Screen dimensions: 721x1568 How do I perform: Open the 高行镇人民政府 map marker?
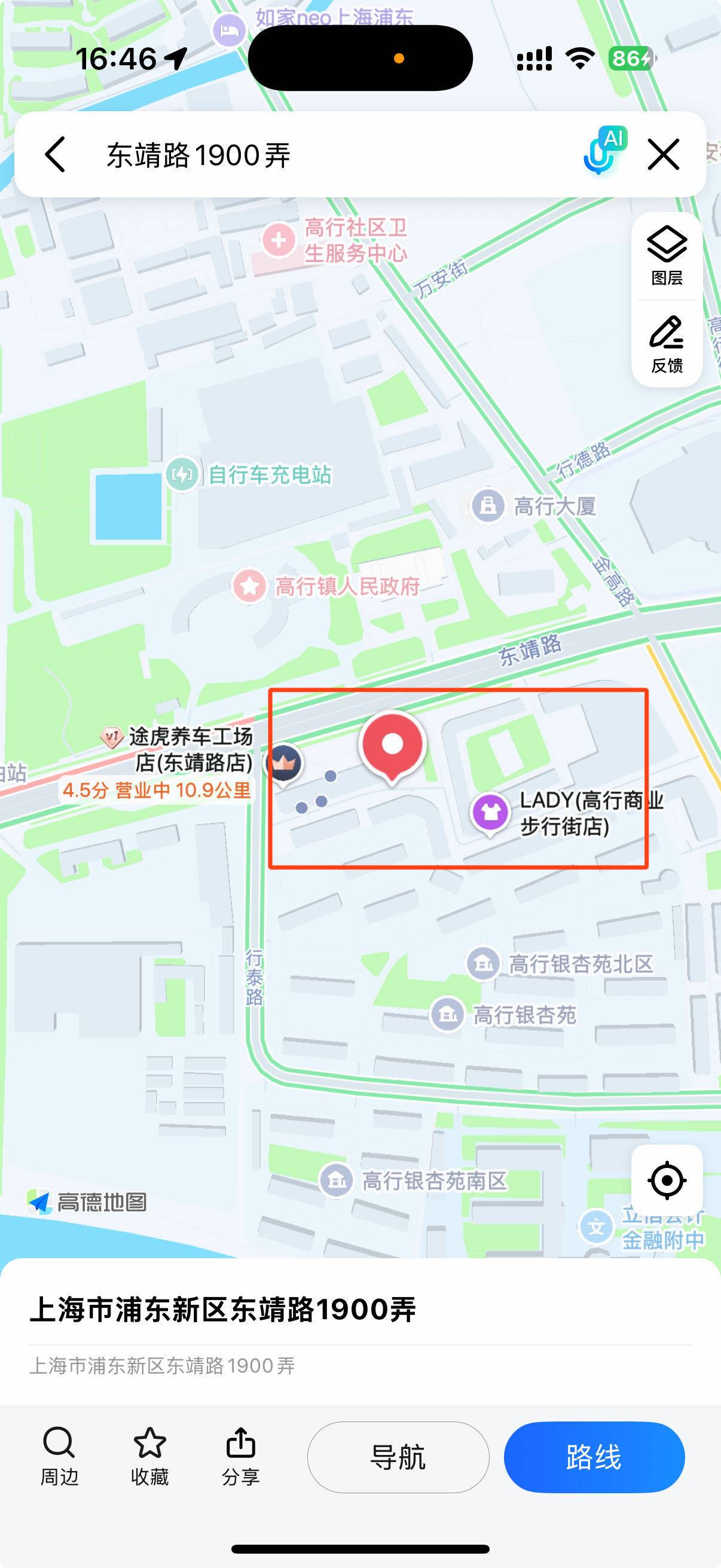tap(249, 585)
